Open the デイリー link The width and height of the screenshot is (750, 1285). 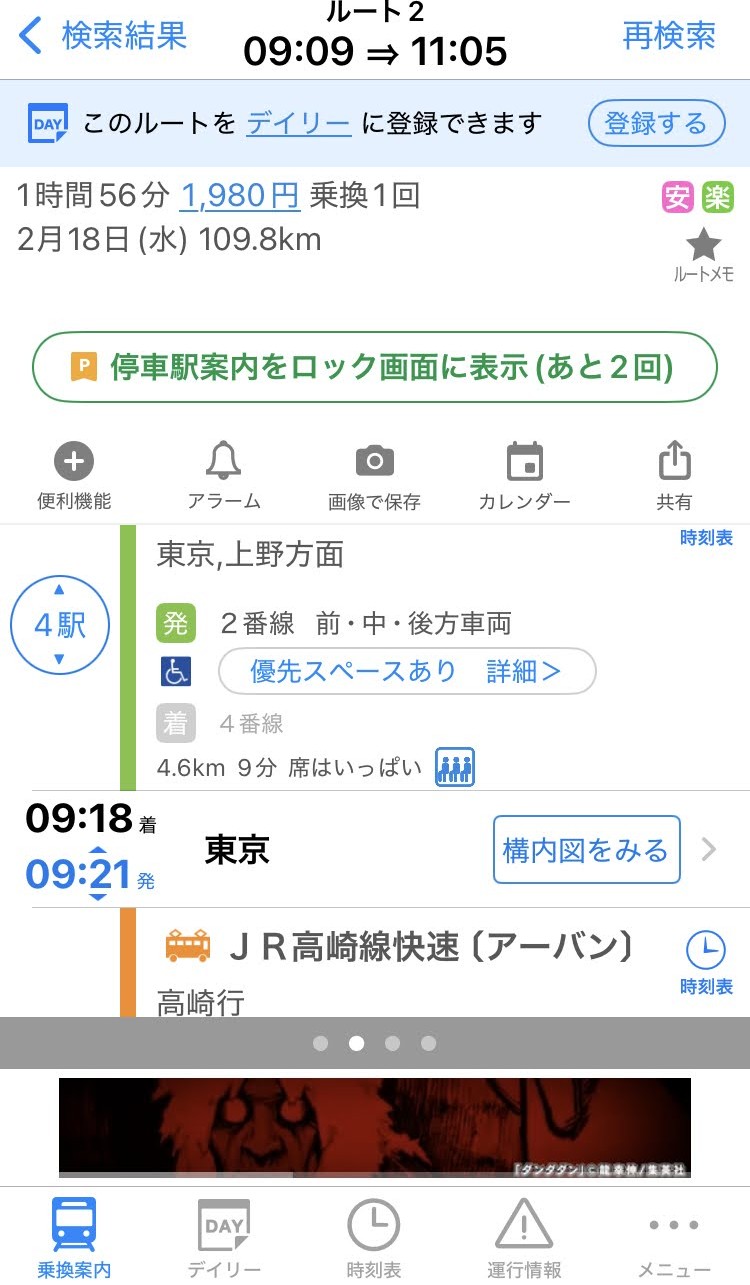[x=298, y=123]
